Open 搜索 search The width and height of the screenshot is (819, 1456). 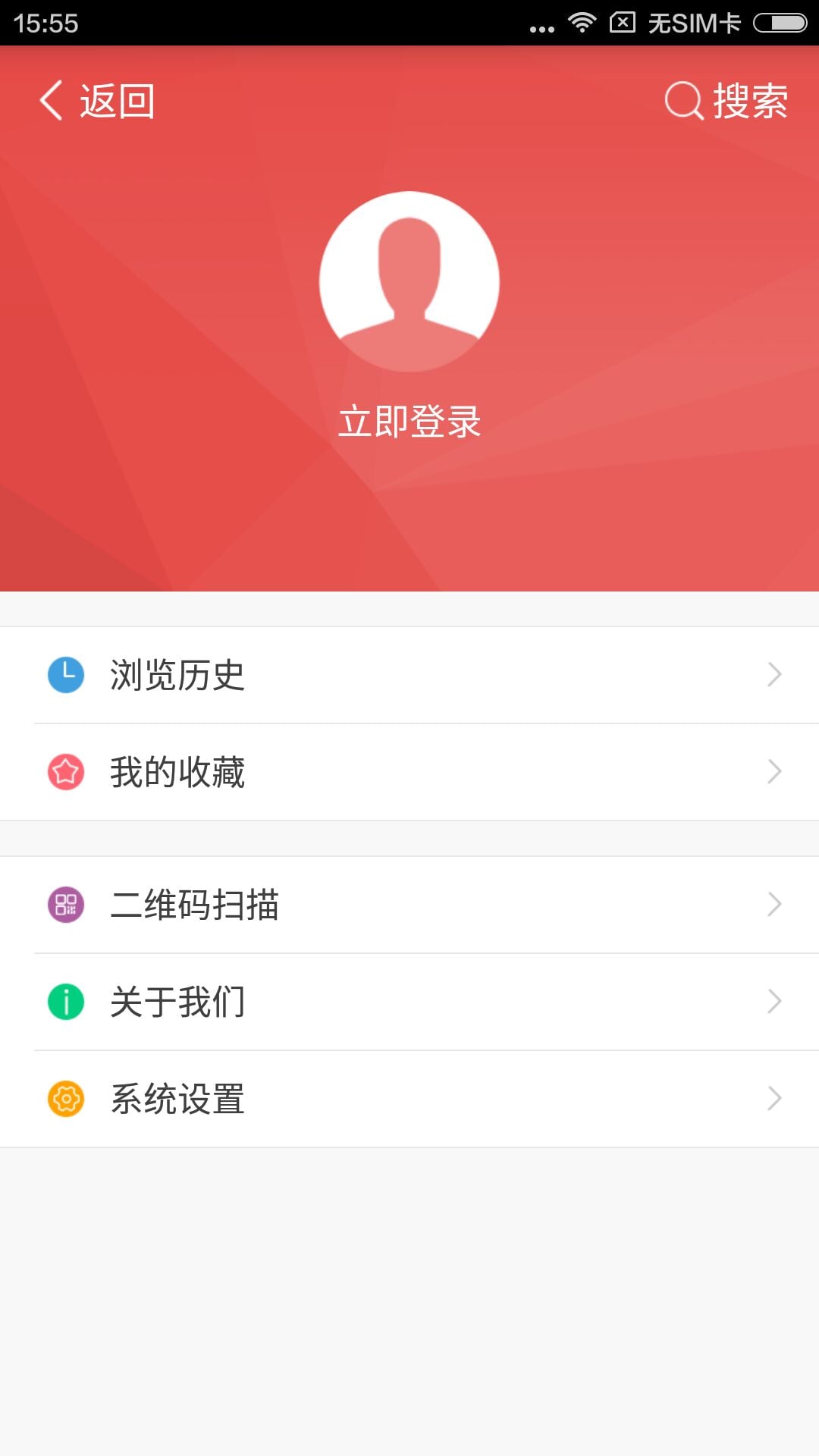point(726,101)
